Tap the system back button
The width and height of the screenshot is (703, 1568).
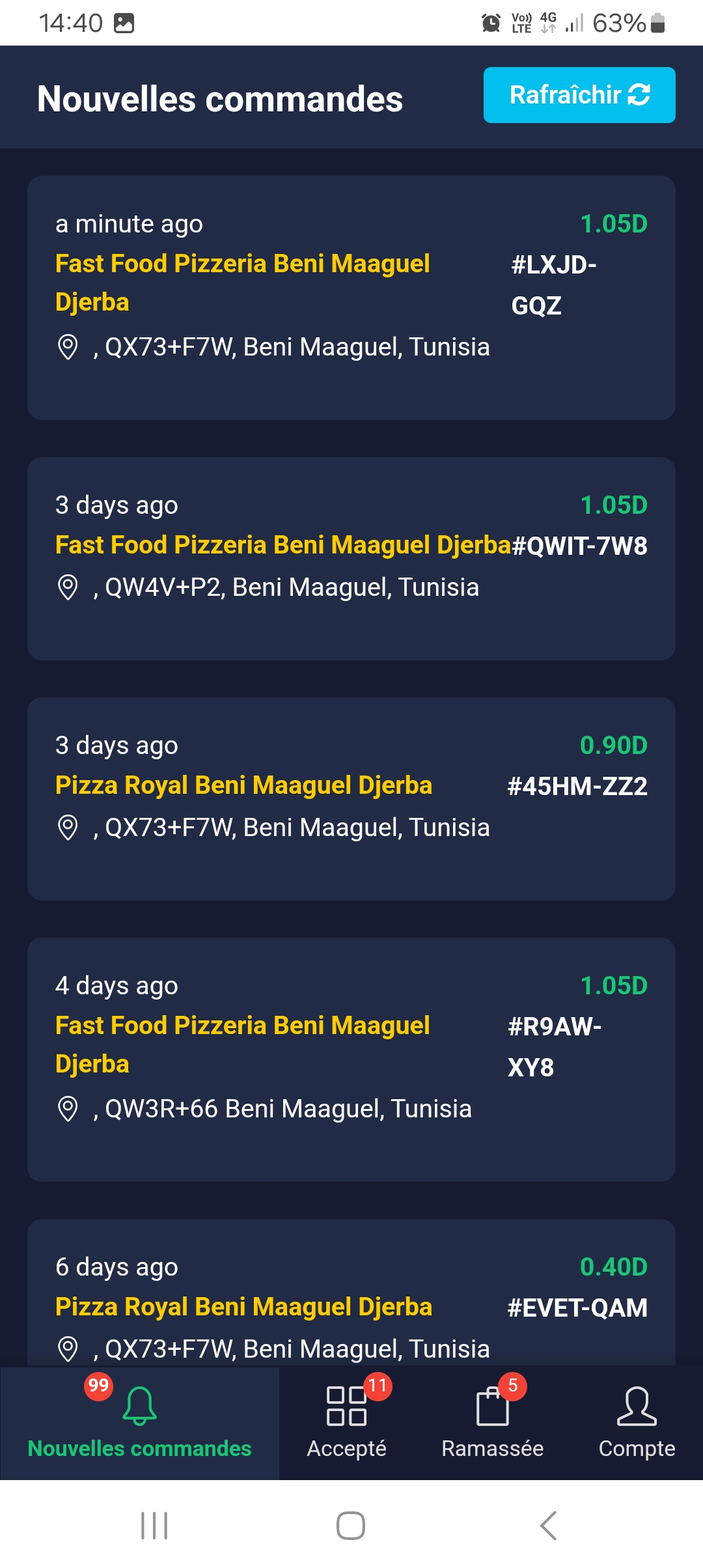548,1525
